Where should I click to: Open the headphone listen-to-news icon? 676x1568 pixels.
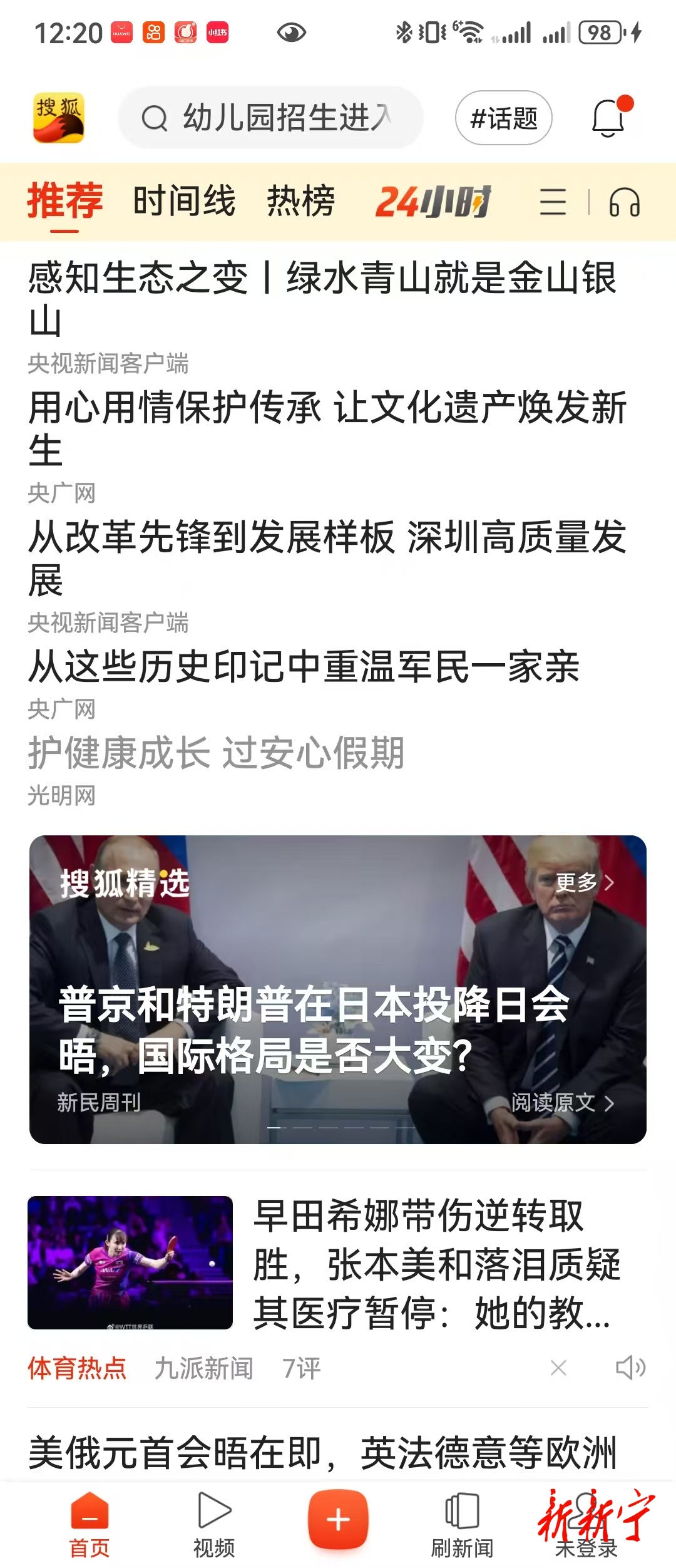point(624,202)
